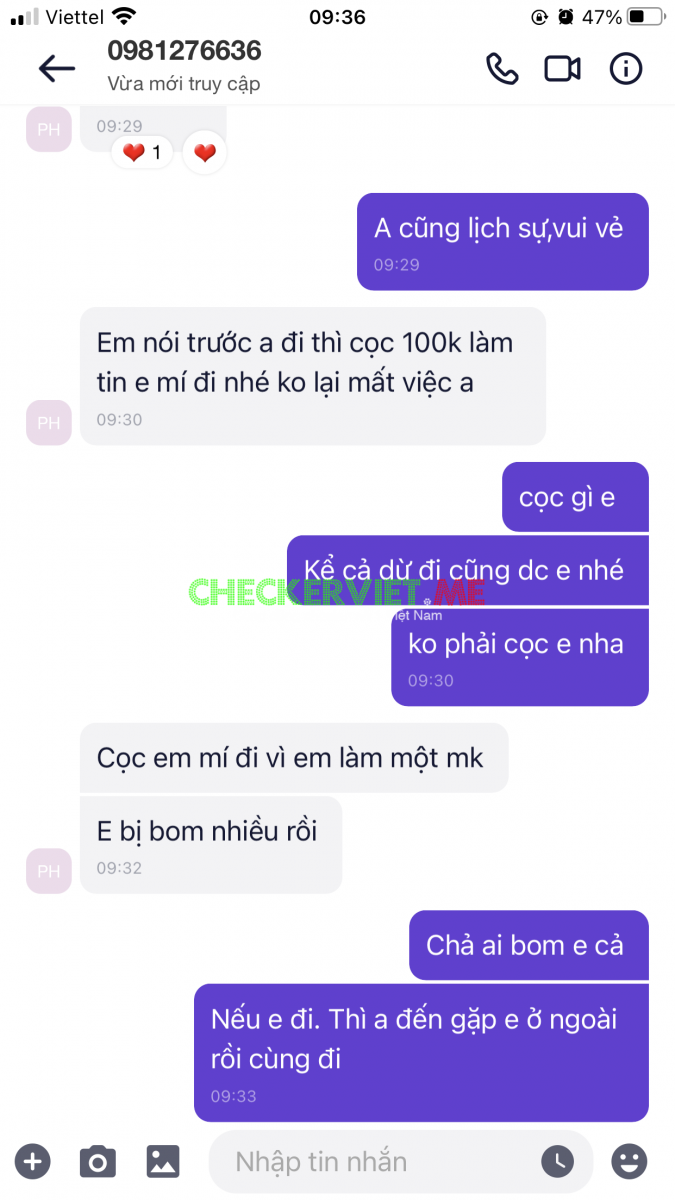This screenshot has height=1200, width=675.
Task: Open the emoji picker
Action: [x=629, y=1161]
